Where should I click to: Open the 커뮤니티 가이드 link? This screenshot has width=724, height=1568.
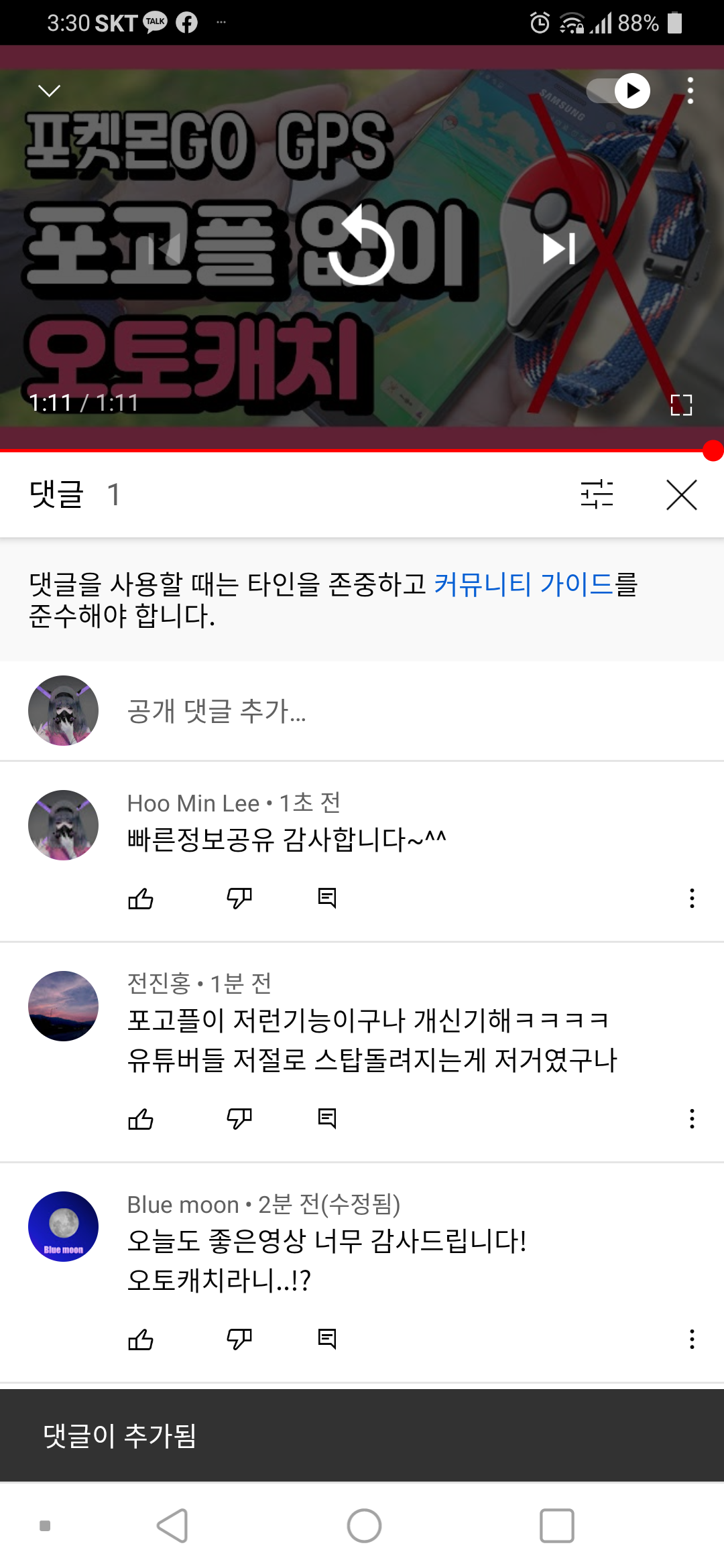tap(524, 584)
